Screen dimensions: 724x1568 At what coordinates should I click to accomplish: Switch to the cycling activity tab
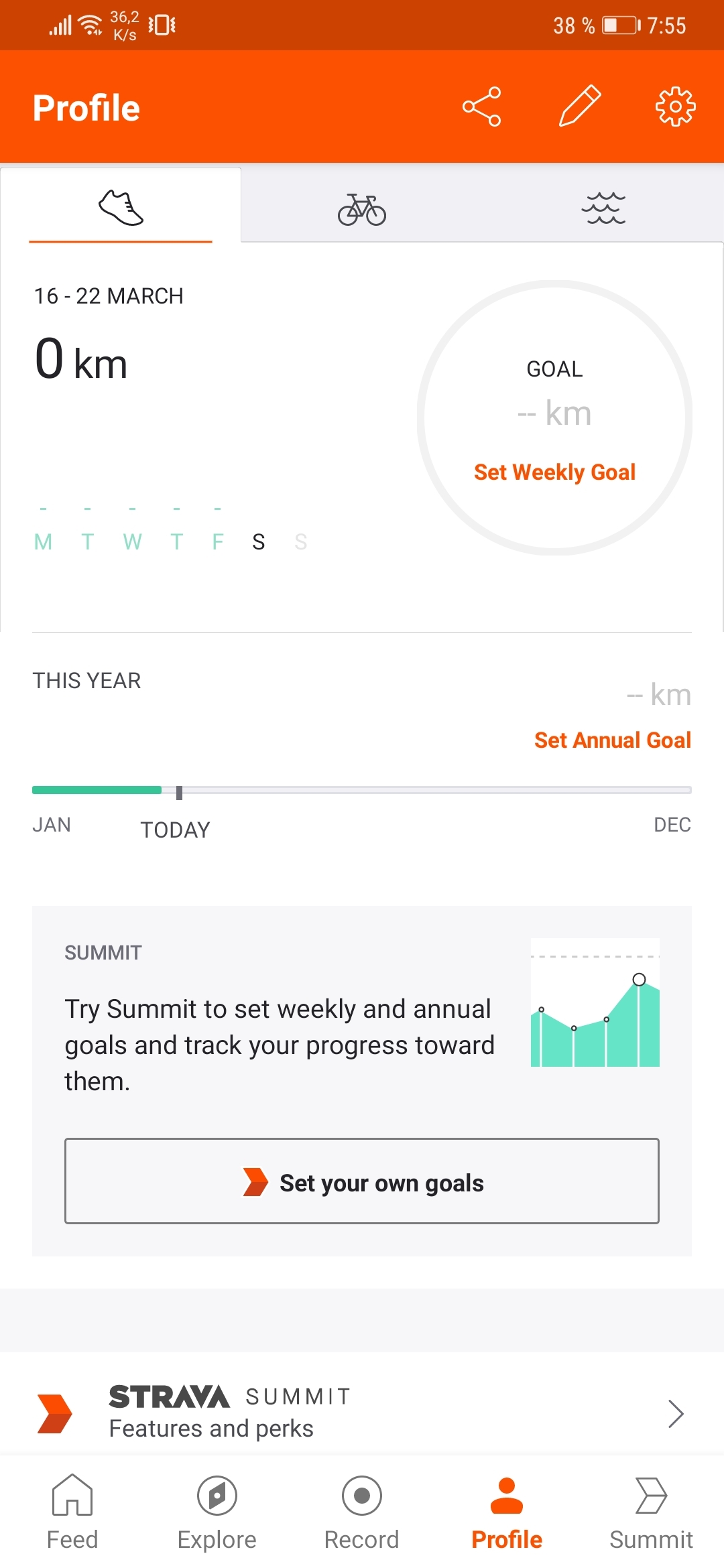pyautogui.click(x=362, y=208)
